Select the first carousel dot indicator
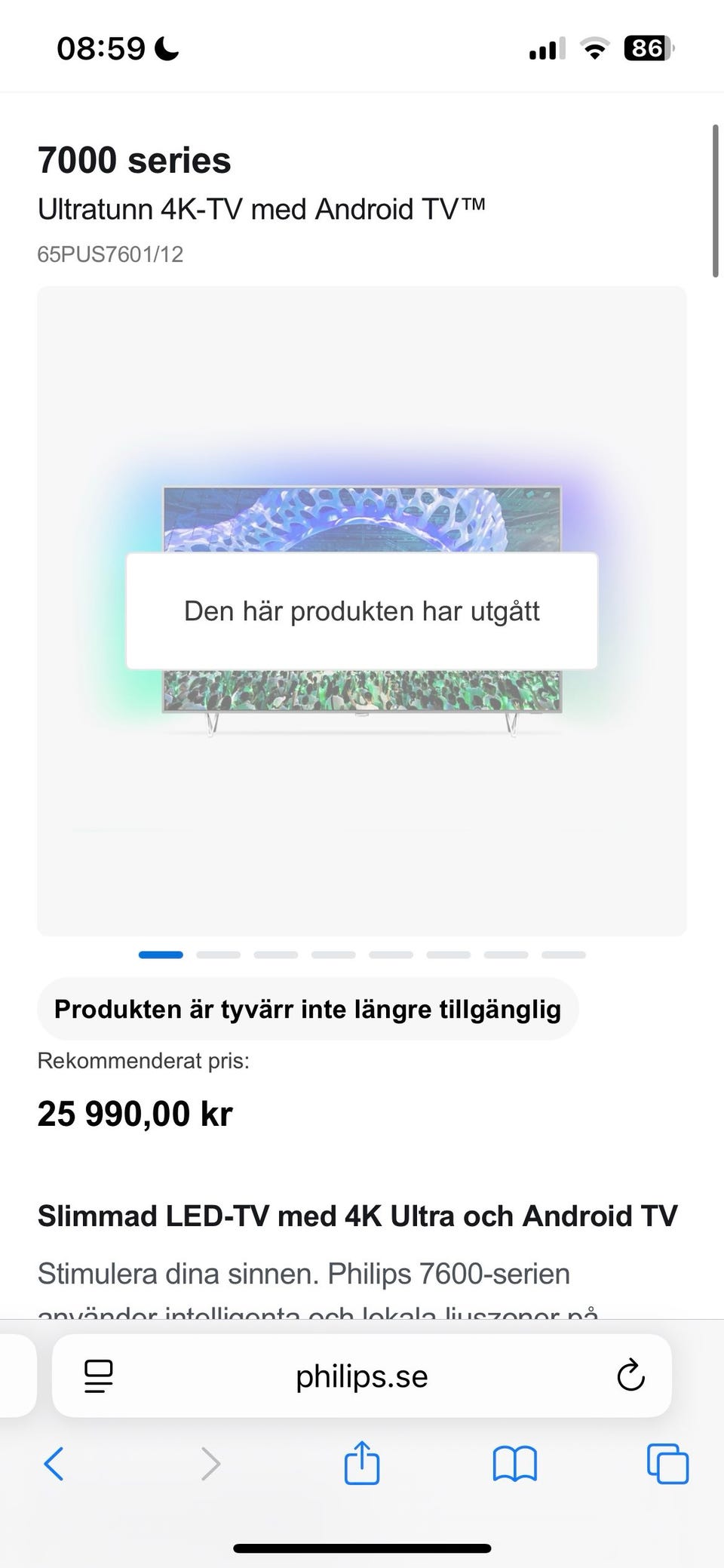Screen dimensions: 724x1568 point(161,955)
